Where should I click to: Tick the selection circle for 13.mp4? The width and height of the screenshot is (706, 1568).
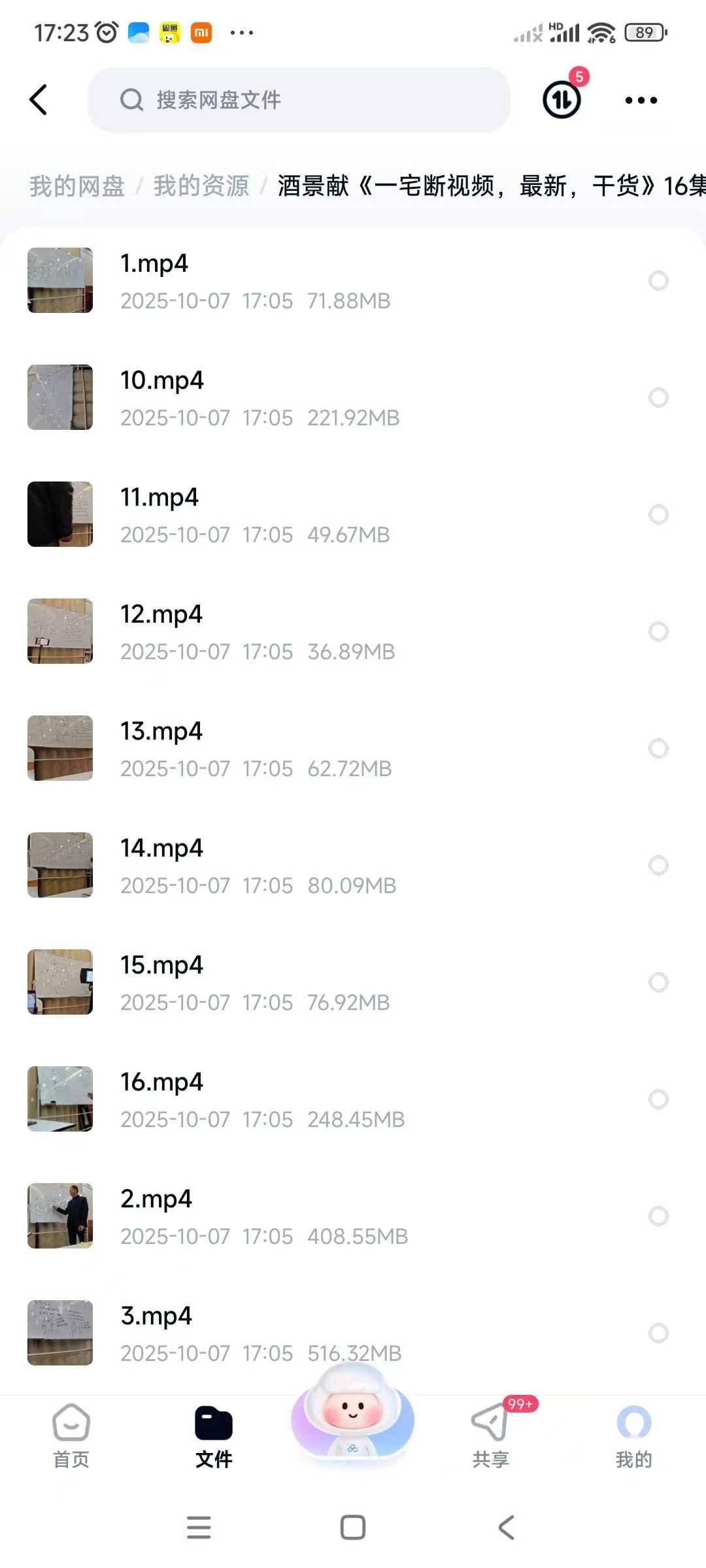(x=658, y=748)
